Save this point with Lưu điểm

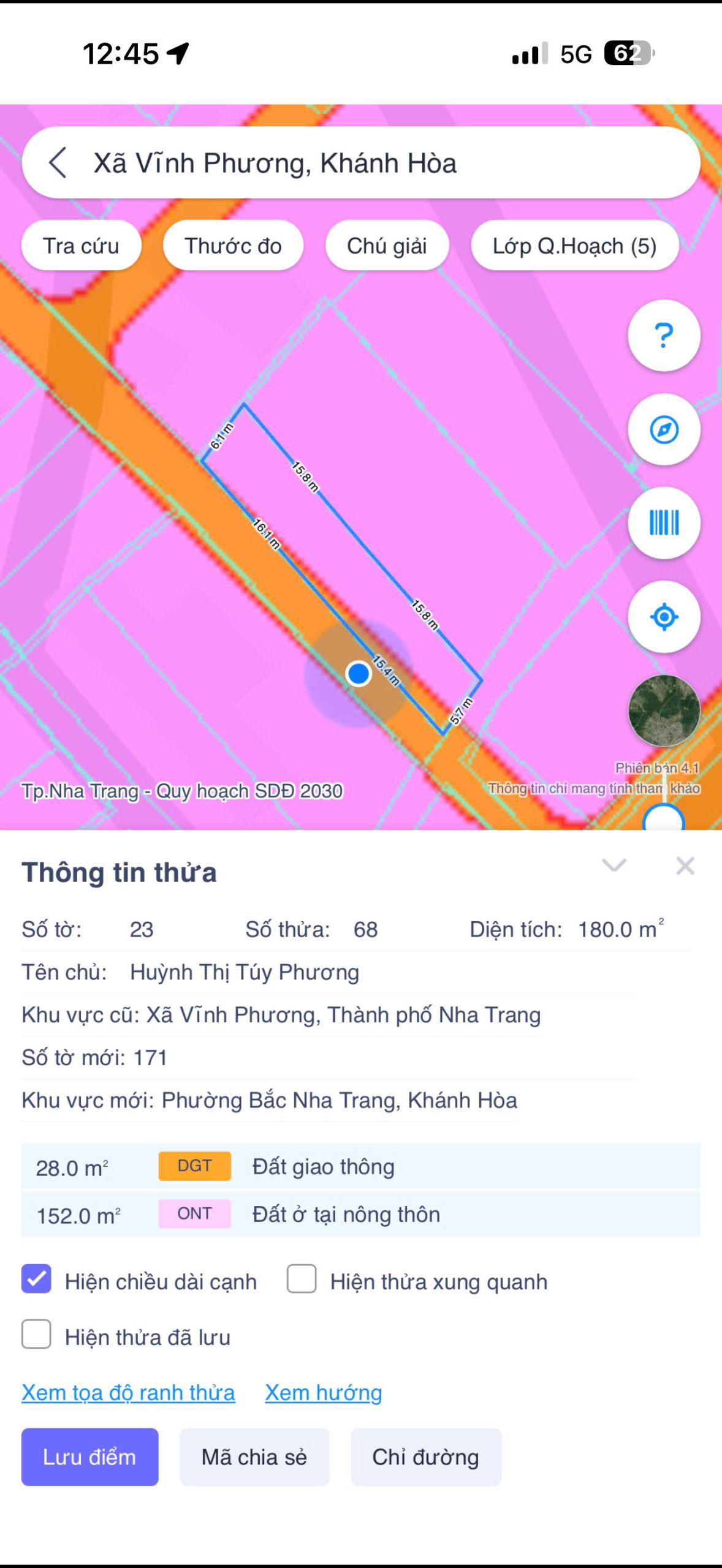pyautogui.click(x=89, y=1457)
